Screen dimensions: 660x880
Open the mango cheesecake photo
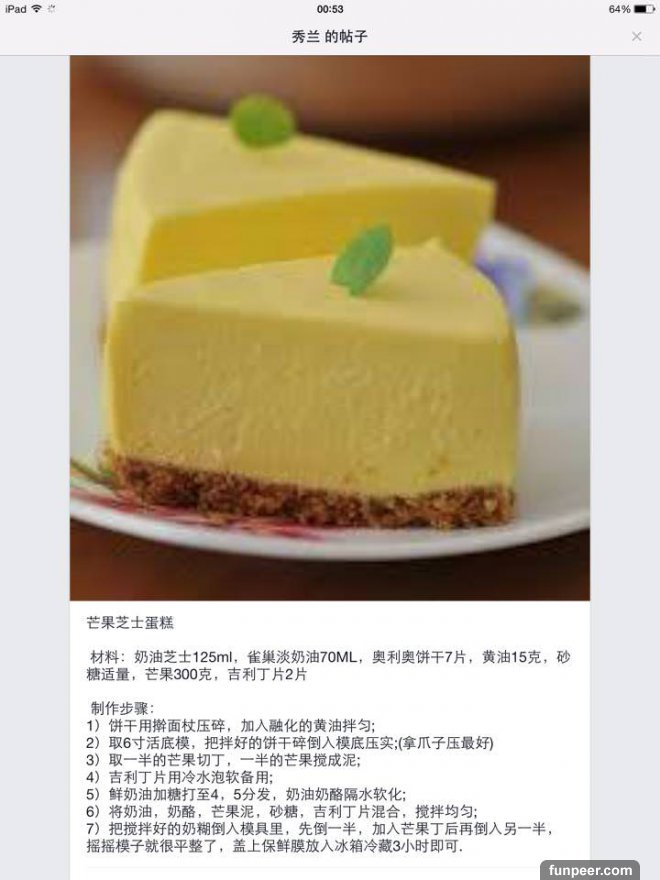[x=329, y=328]
